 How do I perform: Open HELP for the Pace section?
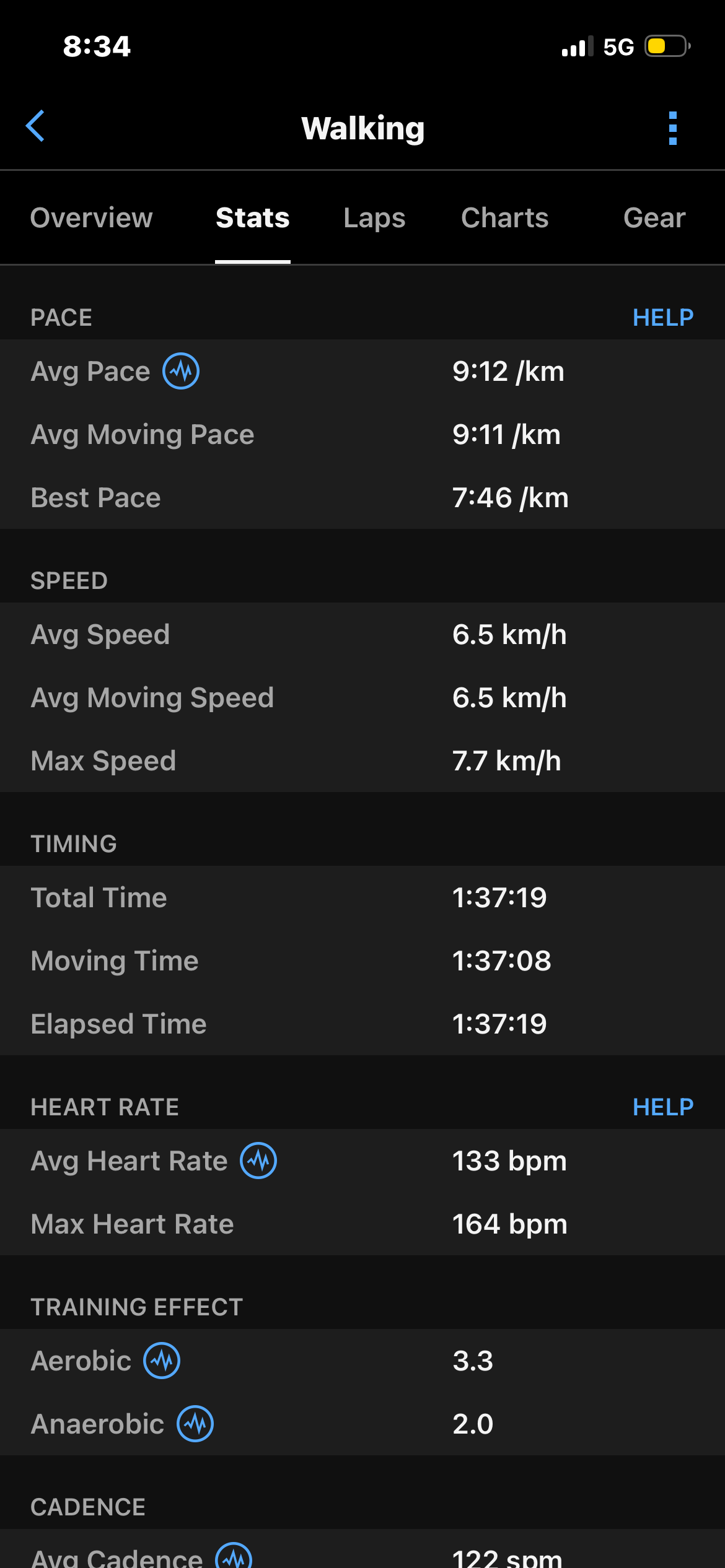[x=662, y=318]
